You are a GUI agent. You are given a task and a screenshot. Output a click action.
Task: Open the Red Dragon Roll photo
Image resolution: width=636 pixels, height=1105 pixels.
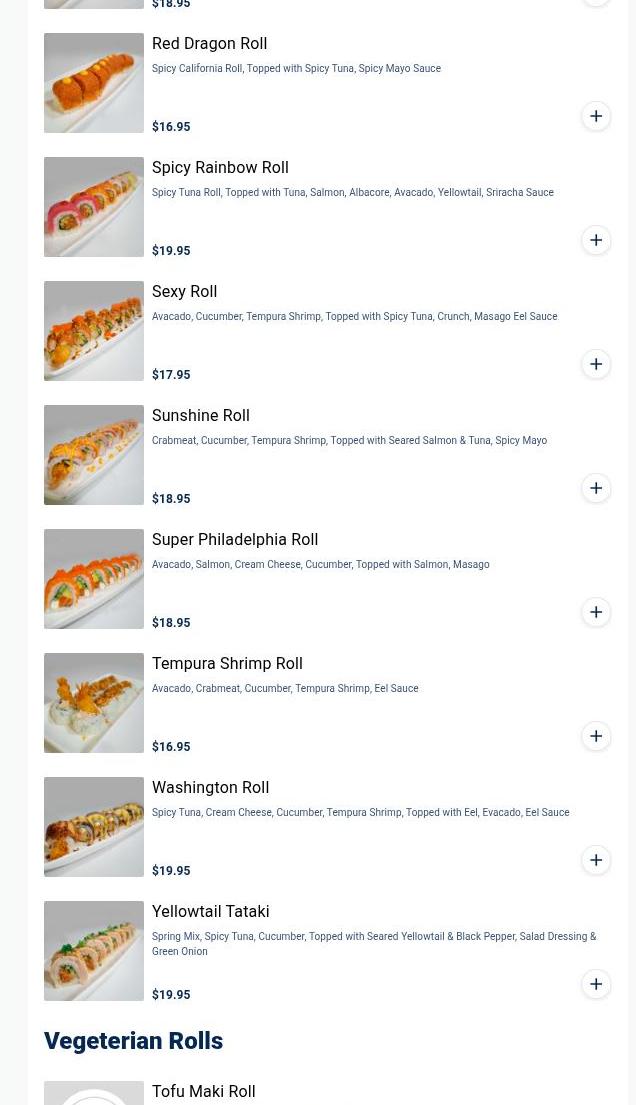[94, 83]
